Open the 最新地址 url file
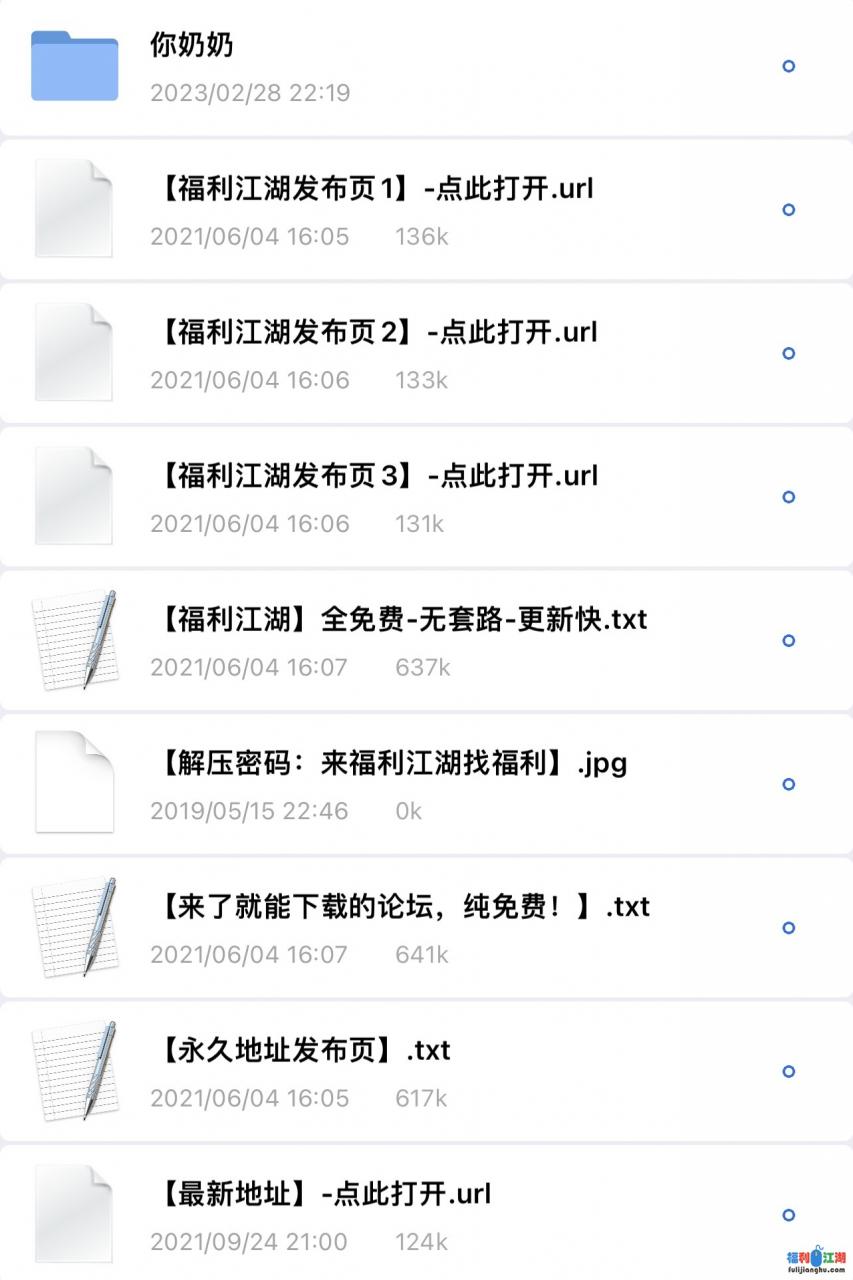 (324, 1193)
